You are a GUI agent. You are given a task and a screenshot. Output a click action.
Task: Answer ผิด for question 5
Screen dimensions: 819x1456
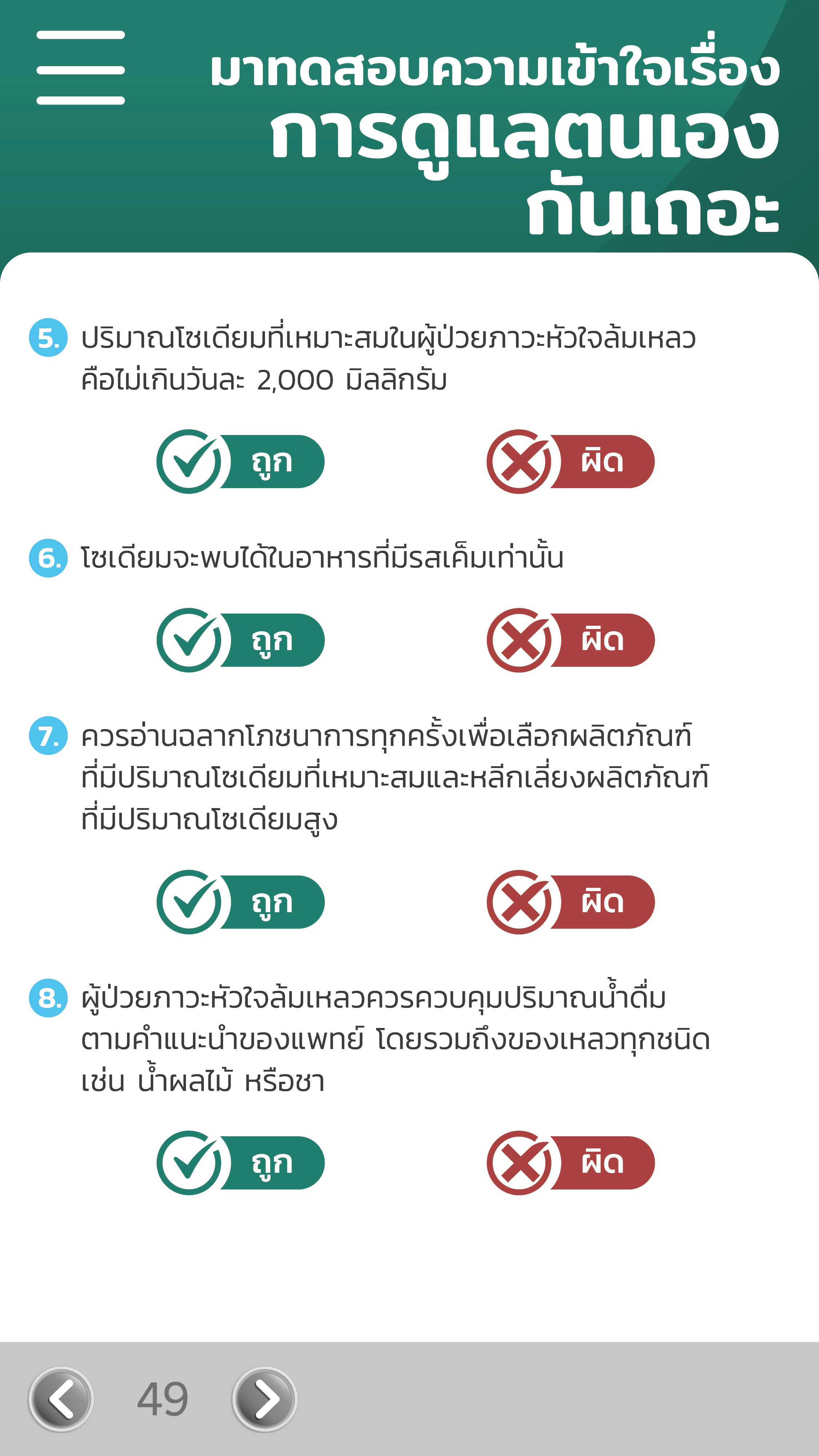(x=571, y=461)
